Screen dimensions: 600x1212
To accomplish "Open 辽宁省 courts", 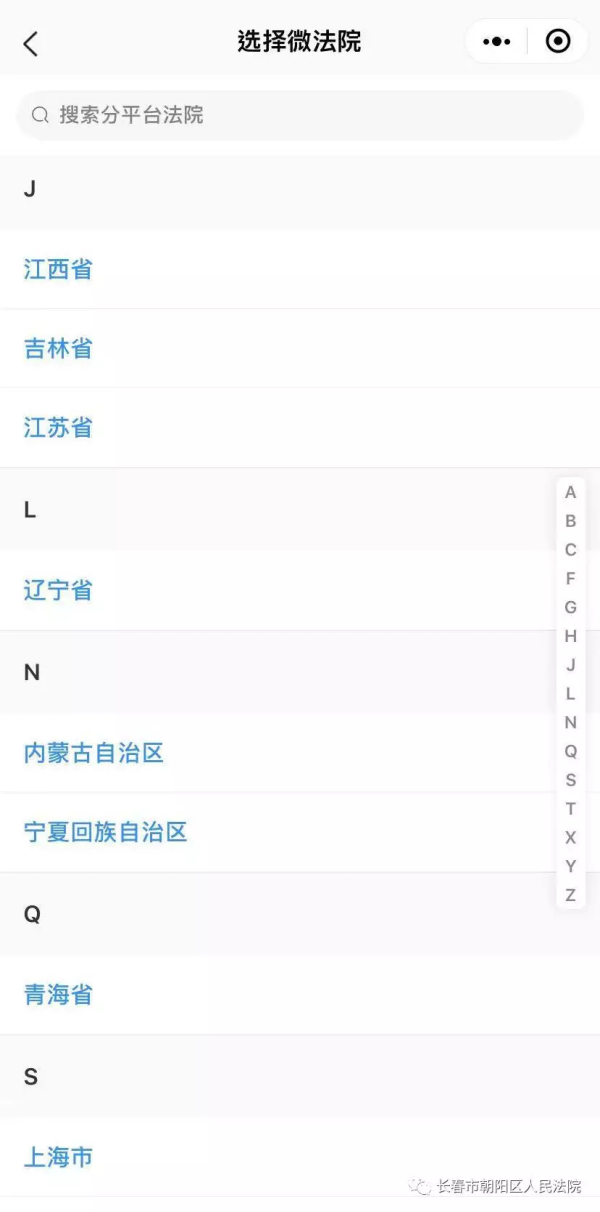I will [58, 590].
